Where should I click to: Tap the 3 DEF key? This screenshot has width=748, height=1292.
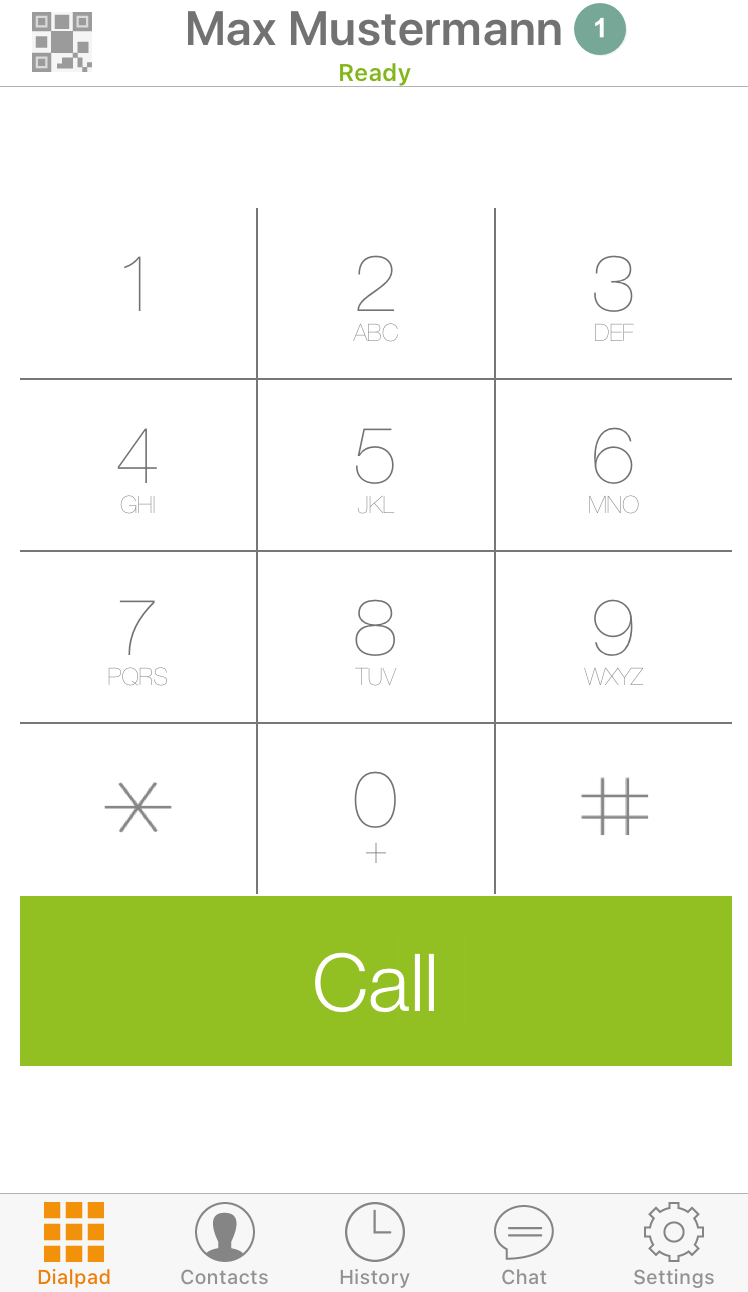[x=614, y=293]
